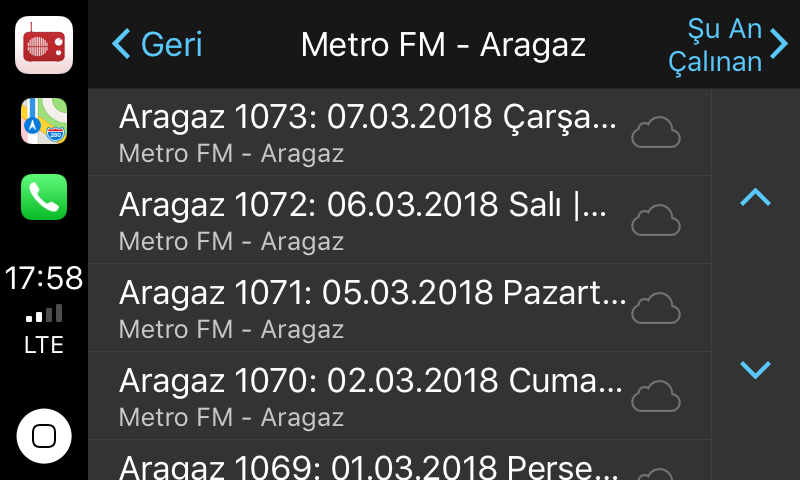Tap the up arrow to page up
The width and height of the screenshot is (800, 480).
tap(755, 198)
